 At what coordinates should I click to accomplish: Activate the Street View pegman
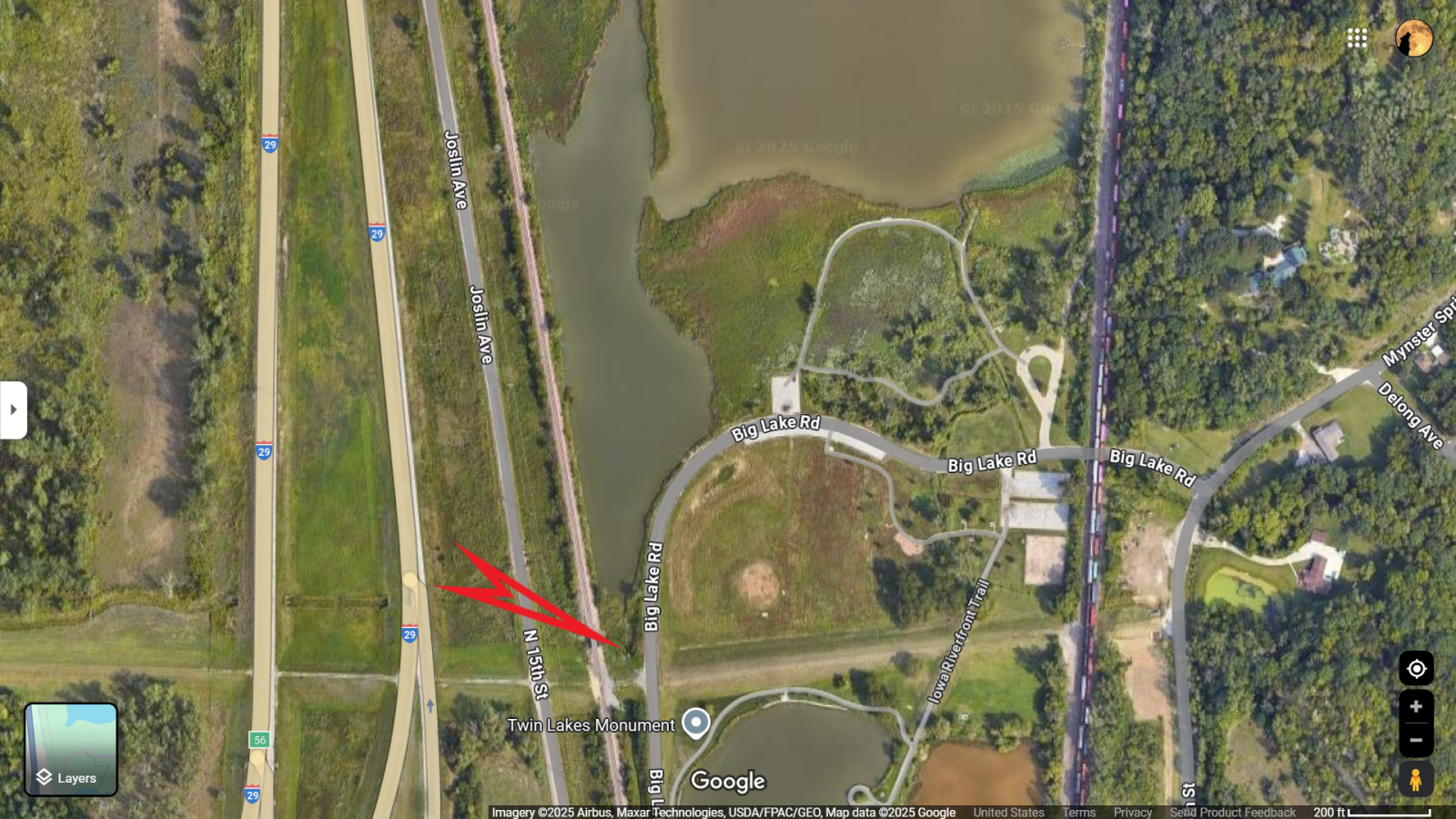coord(1416,780)
